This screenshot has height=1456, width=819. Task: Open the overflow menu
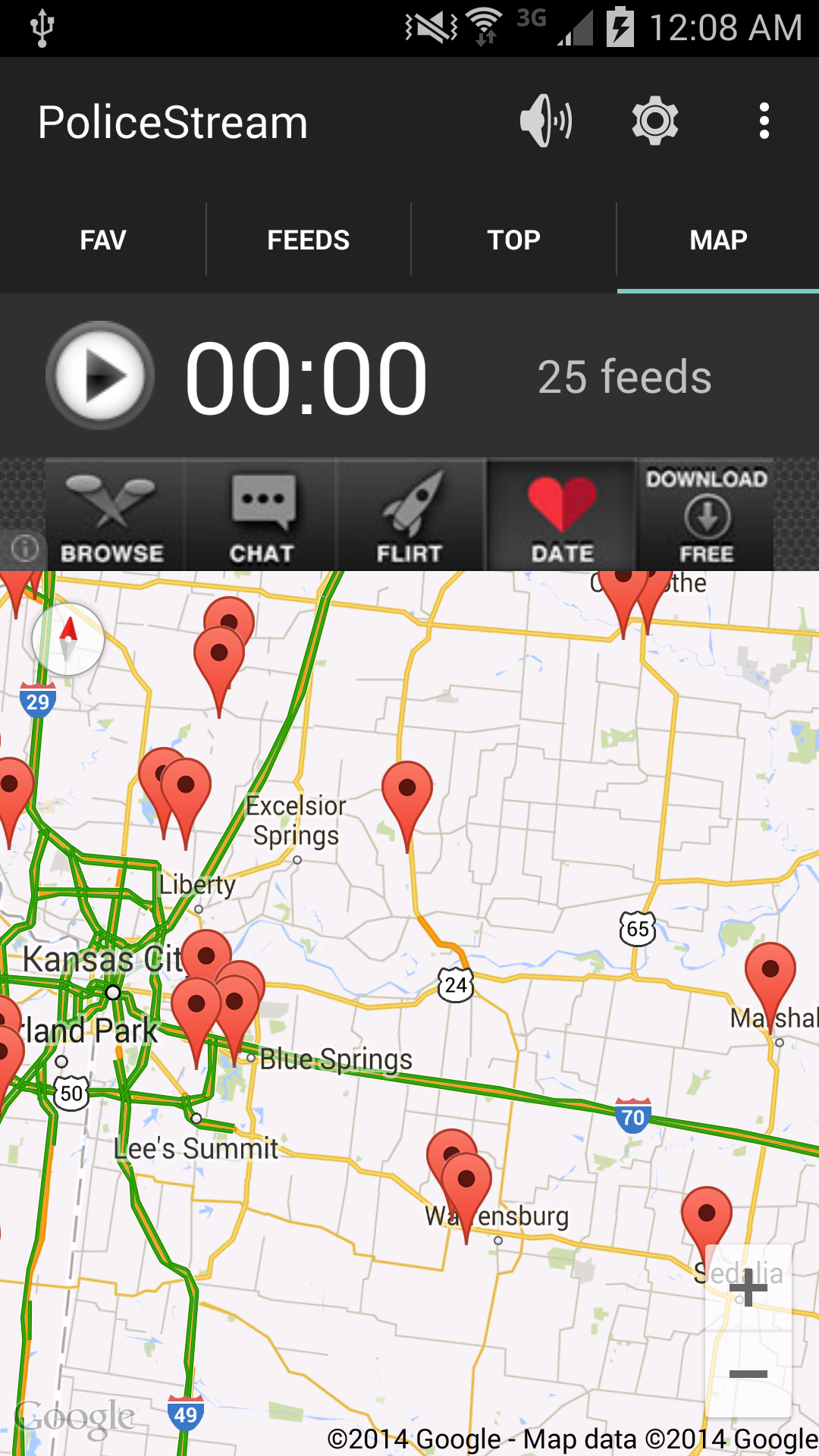(764, 121)
